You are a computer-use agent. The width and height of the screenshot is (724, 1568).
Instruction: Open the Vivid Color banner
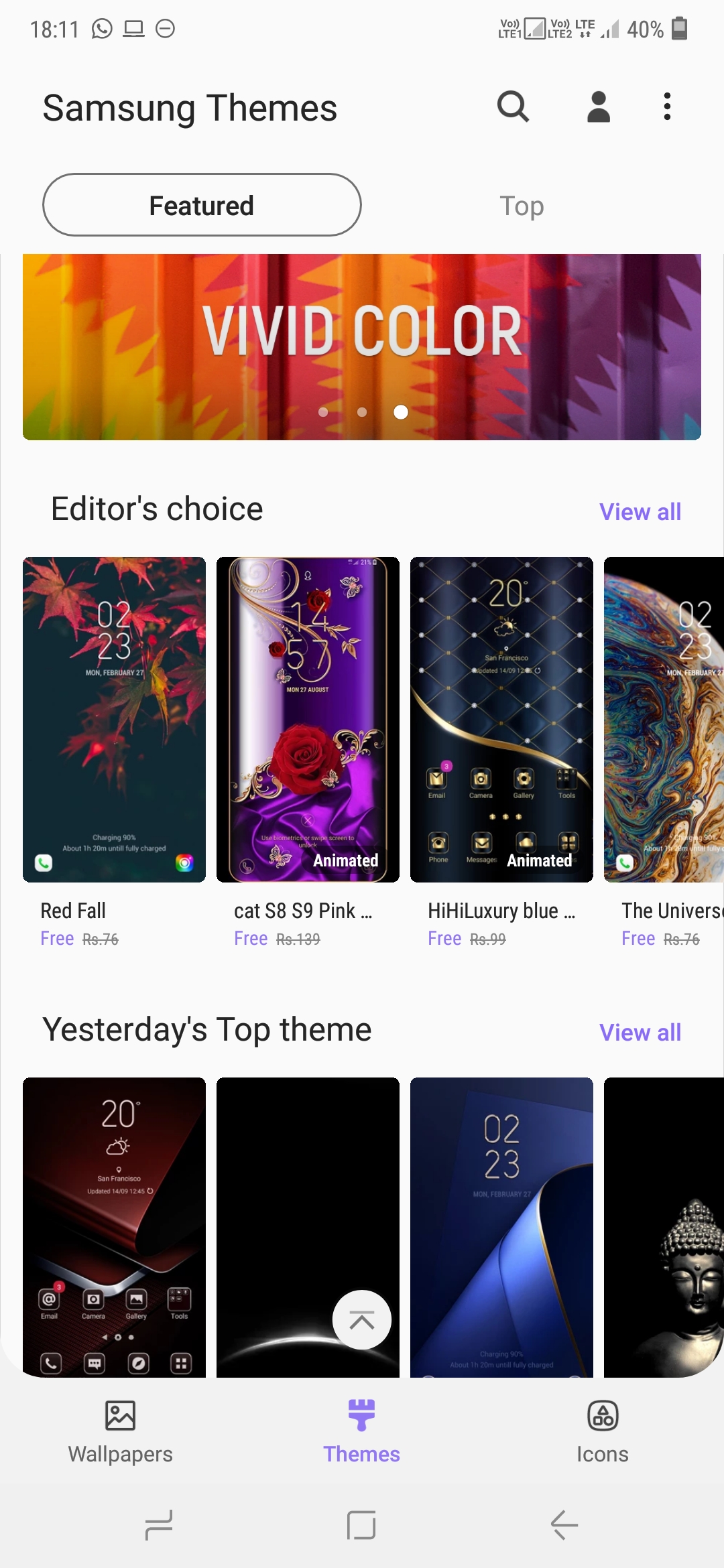362,346
